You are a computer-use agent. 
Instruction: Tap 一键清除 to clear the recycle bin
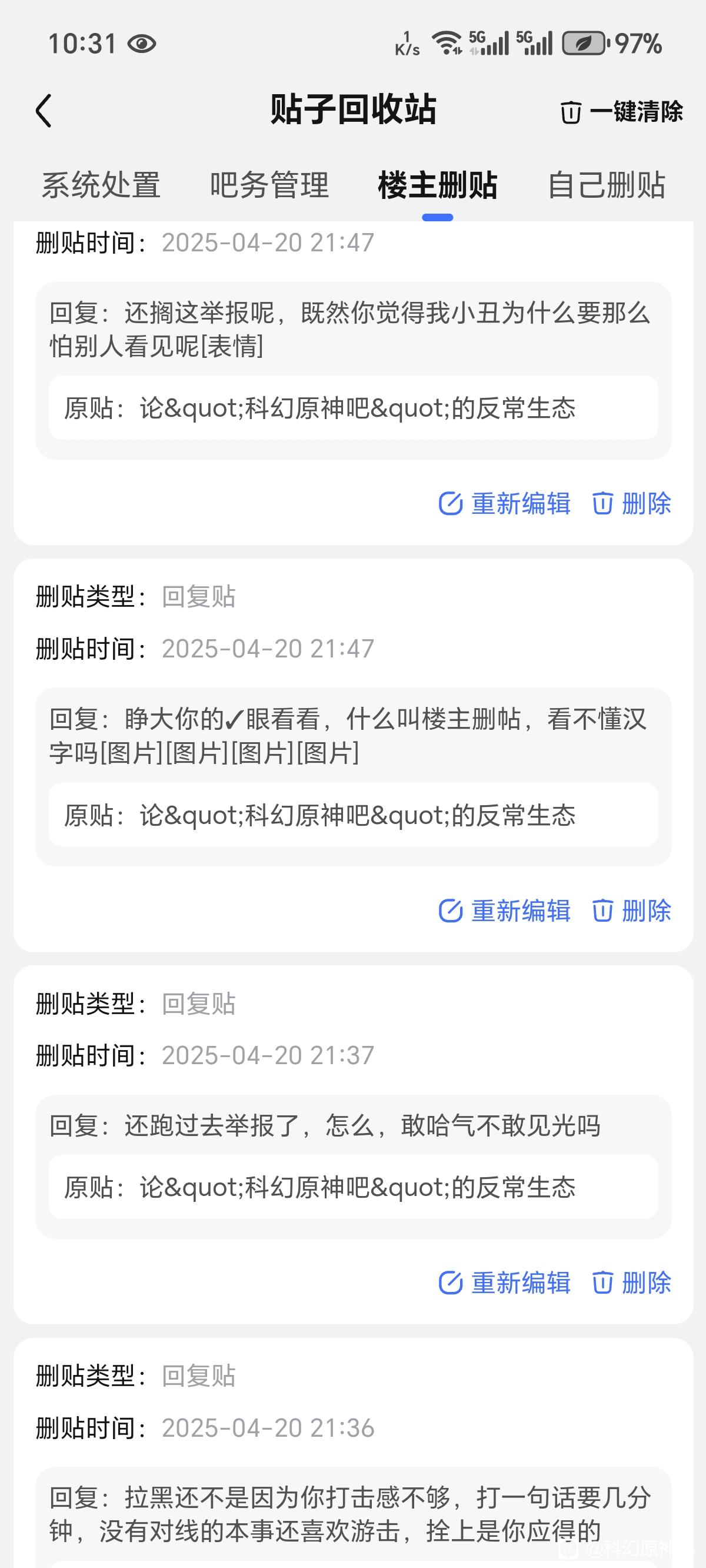(x=621, y=112)
